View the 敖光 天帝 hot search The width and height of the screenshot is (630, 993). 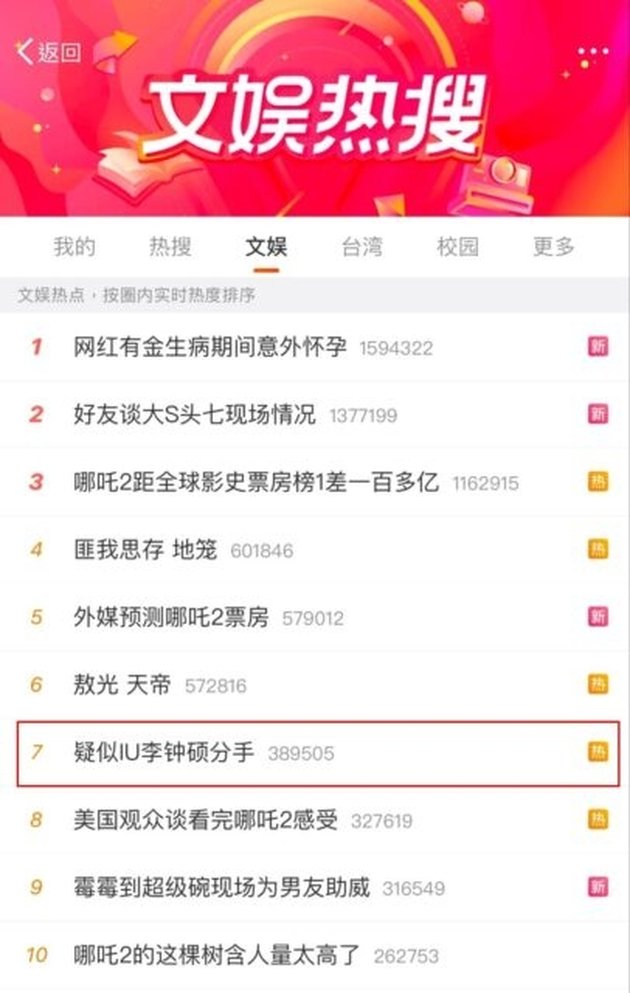coord(122,685)
